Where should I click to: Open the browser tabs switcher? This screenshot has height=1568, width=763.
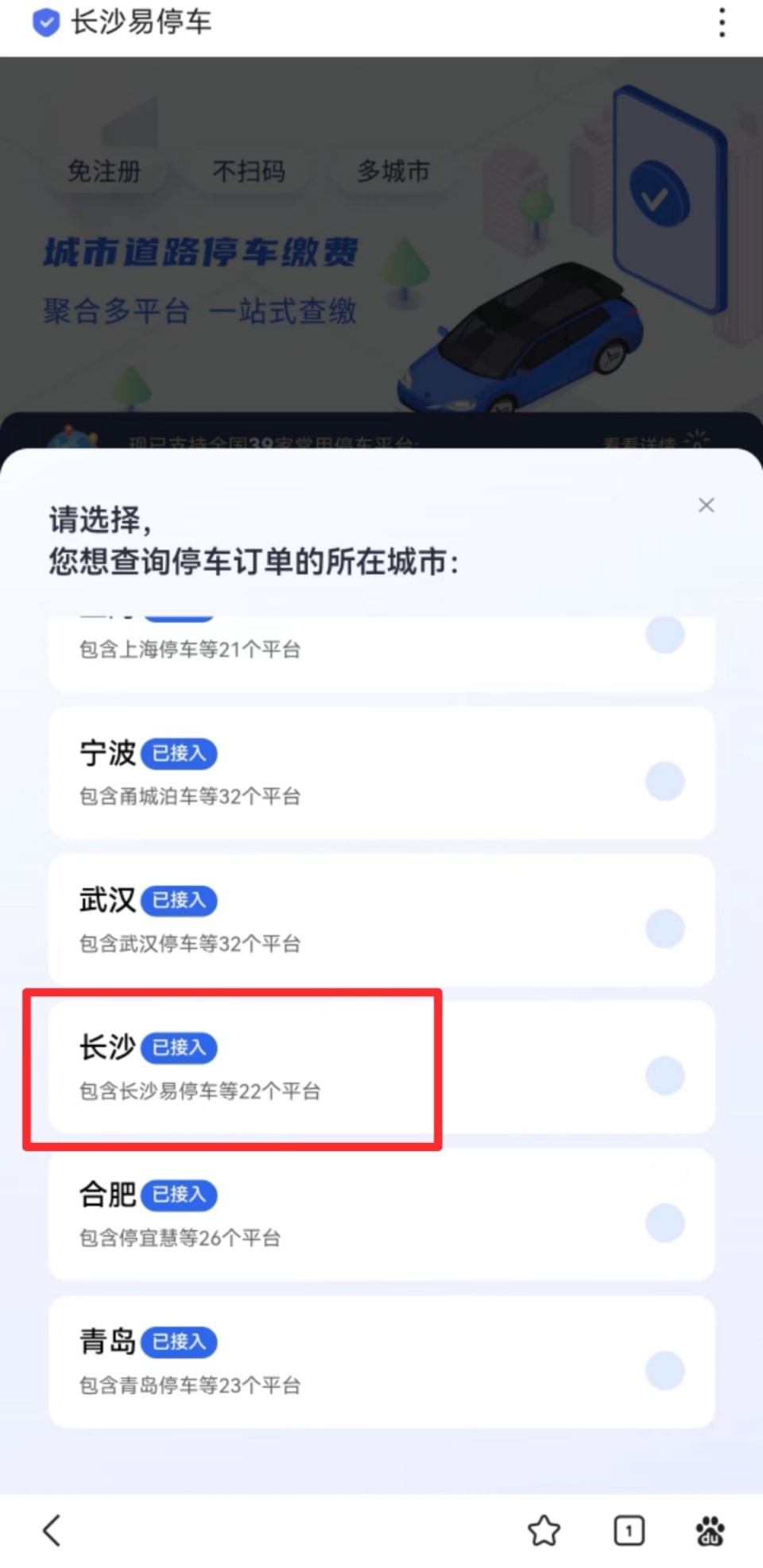[629, 1530]
